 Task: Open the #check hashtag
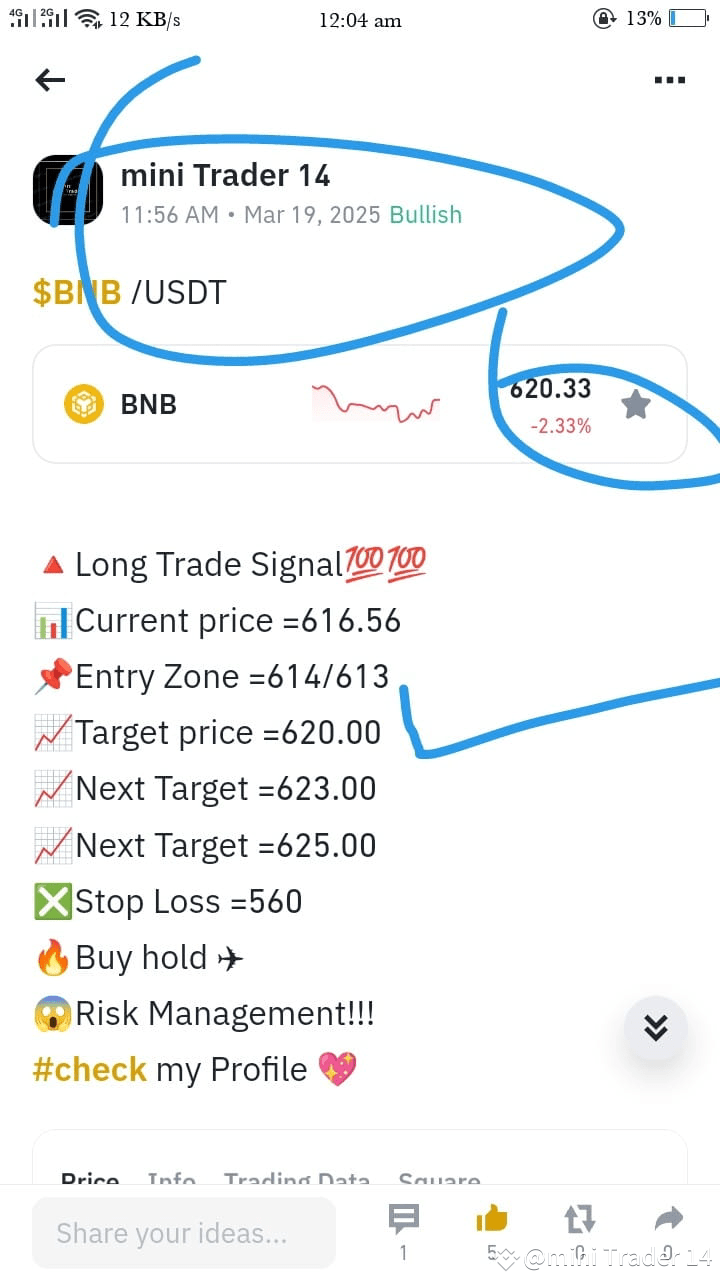click(x=89, y=1069)
